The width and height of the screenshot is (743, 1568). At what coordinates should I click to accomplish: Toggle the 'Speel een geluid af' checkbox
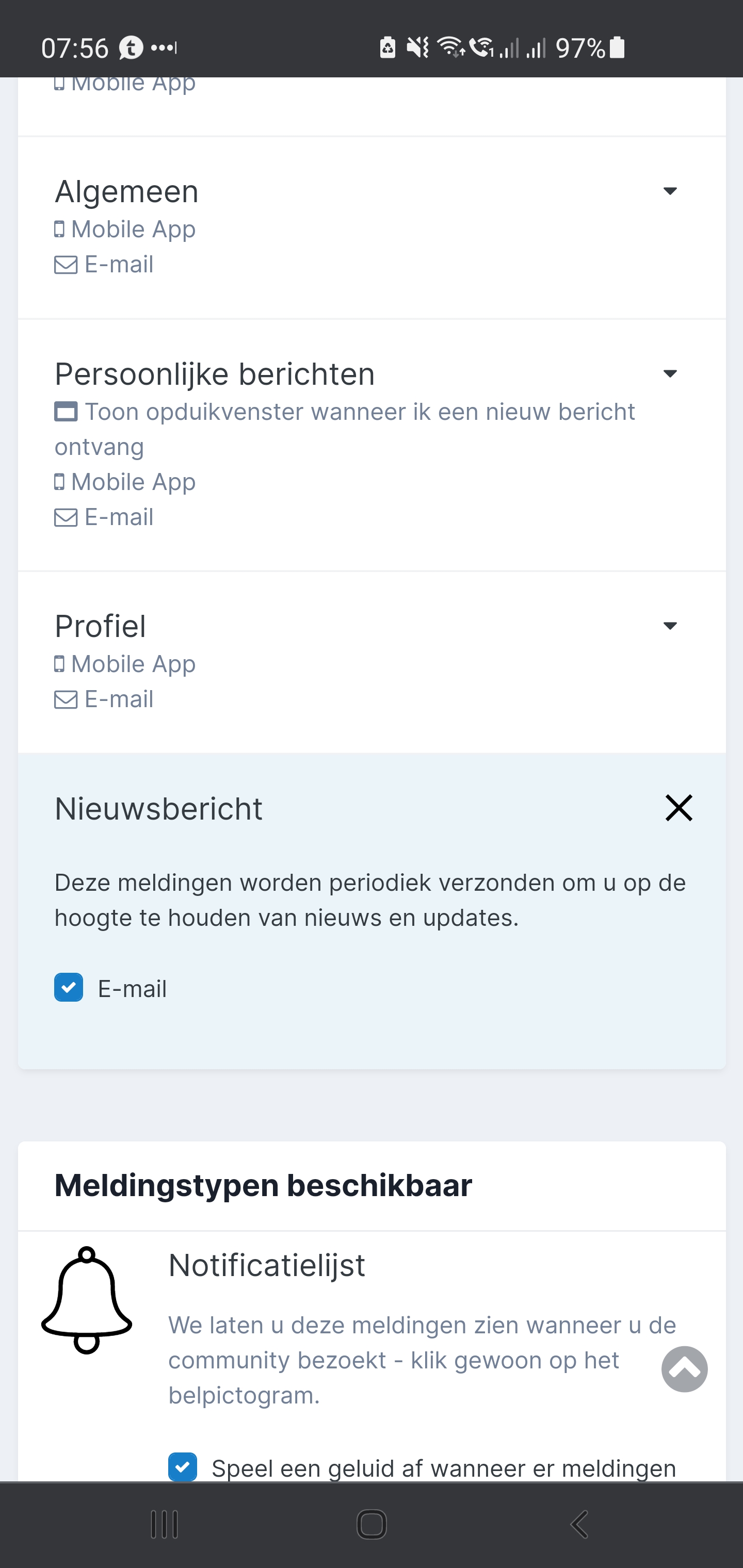click(x=183, y=1467)
